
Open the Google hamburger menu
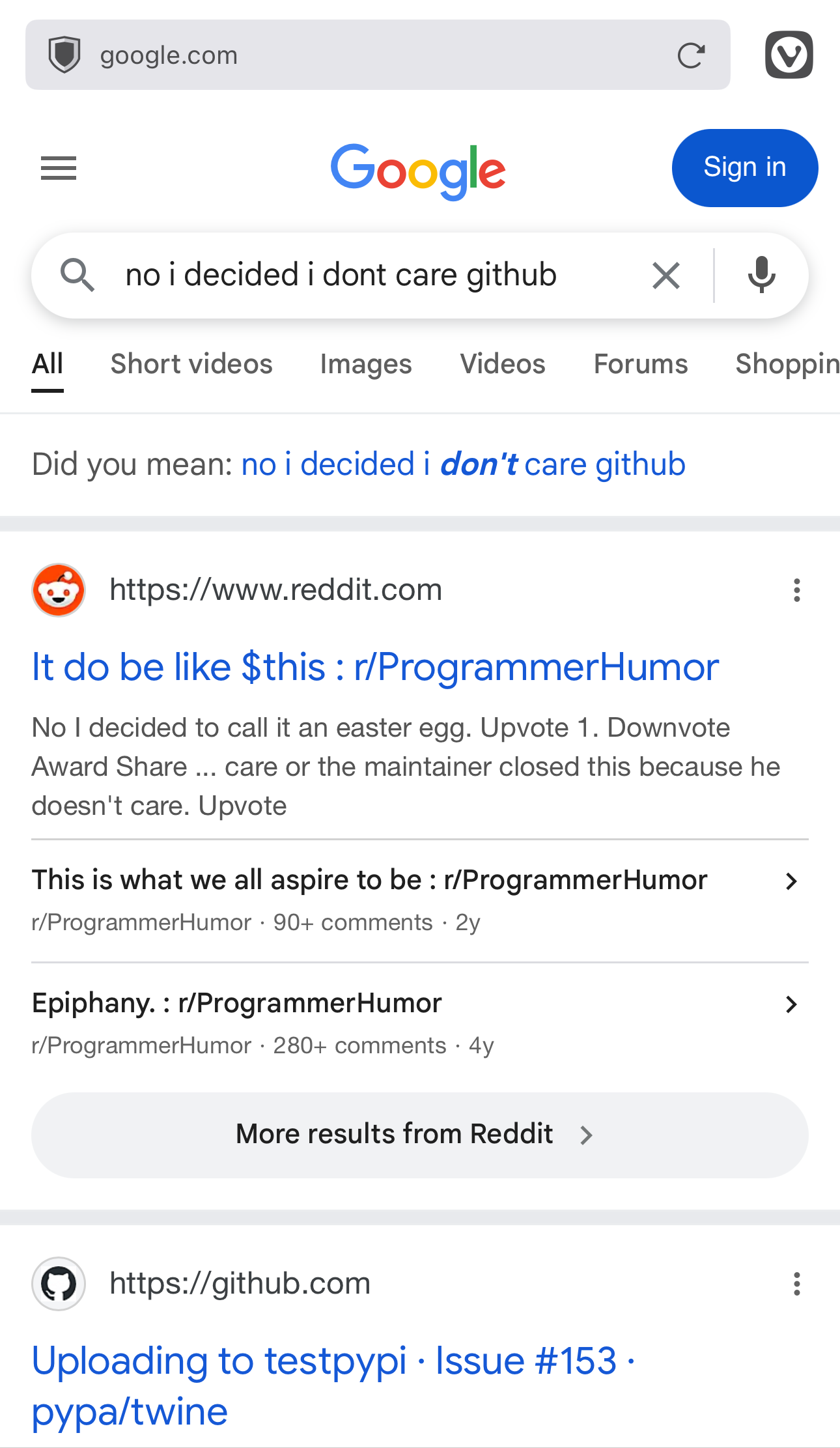point(59,168)
